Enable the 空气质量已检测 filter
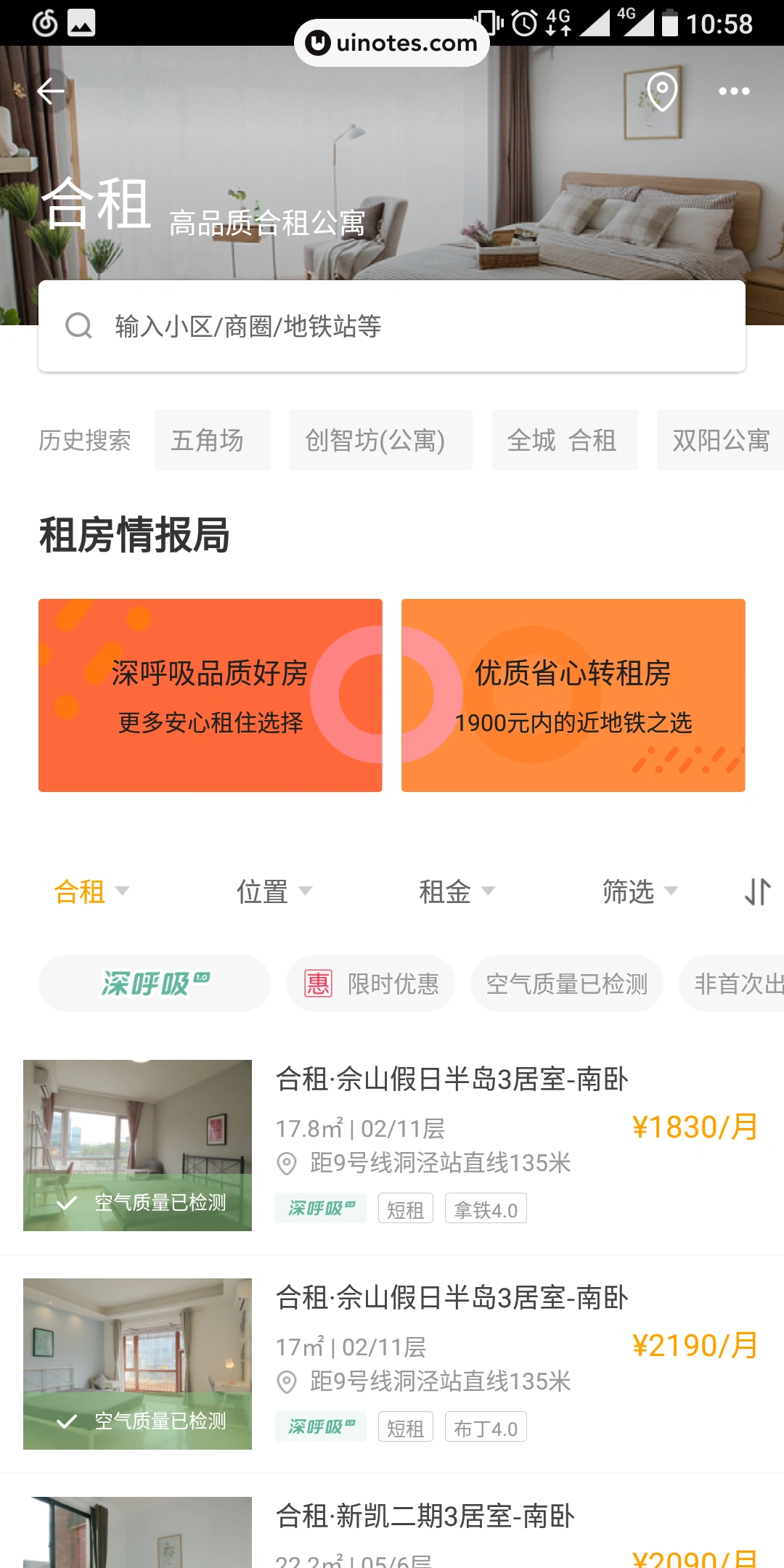The image size is (784, 1568). (566, 984)
